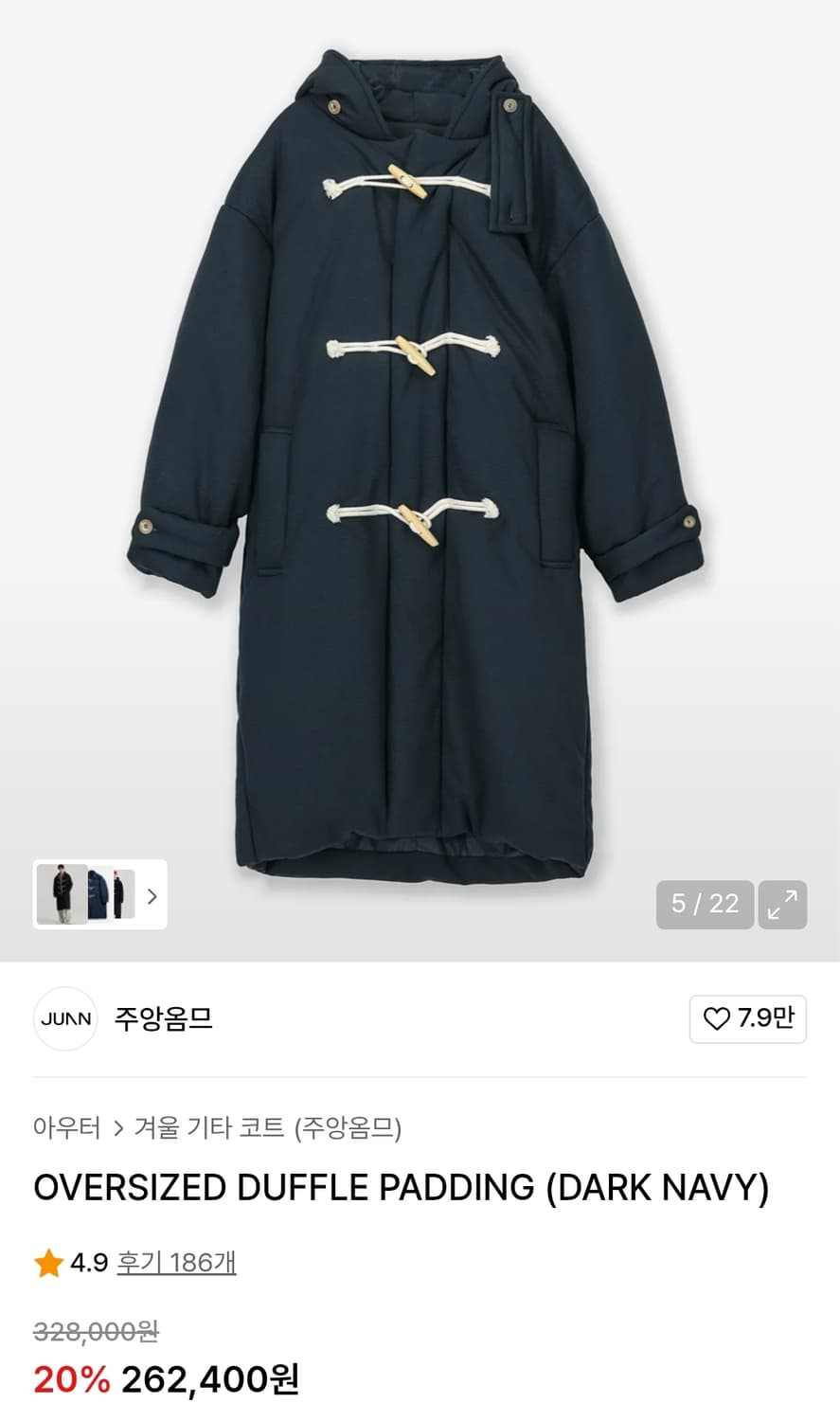Tap the breadcrumb chevron after 아우터
This screenshot has height=1421, width=840.
coord(116,1127)
